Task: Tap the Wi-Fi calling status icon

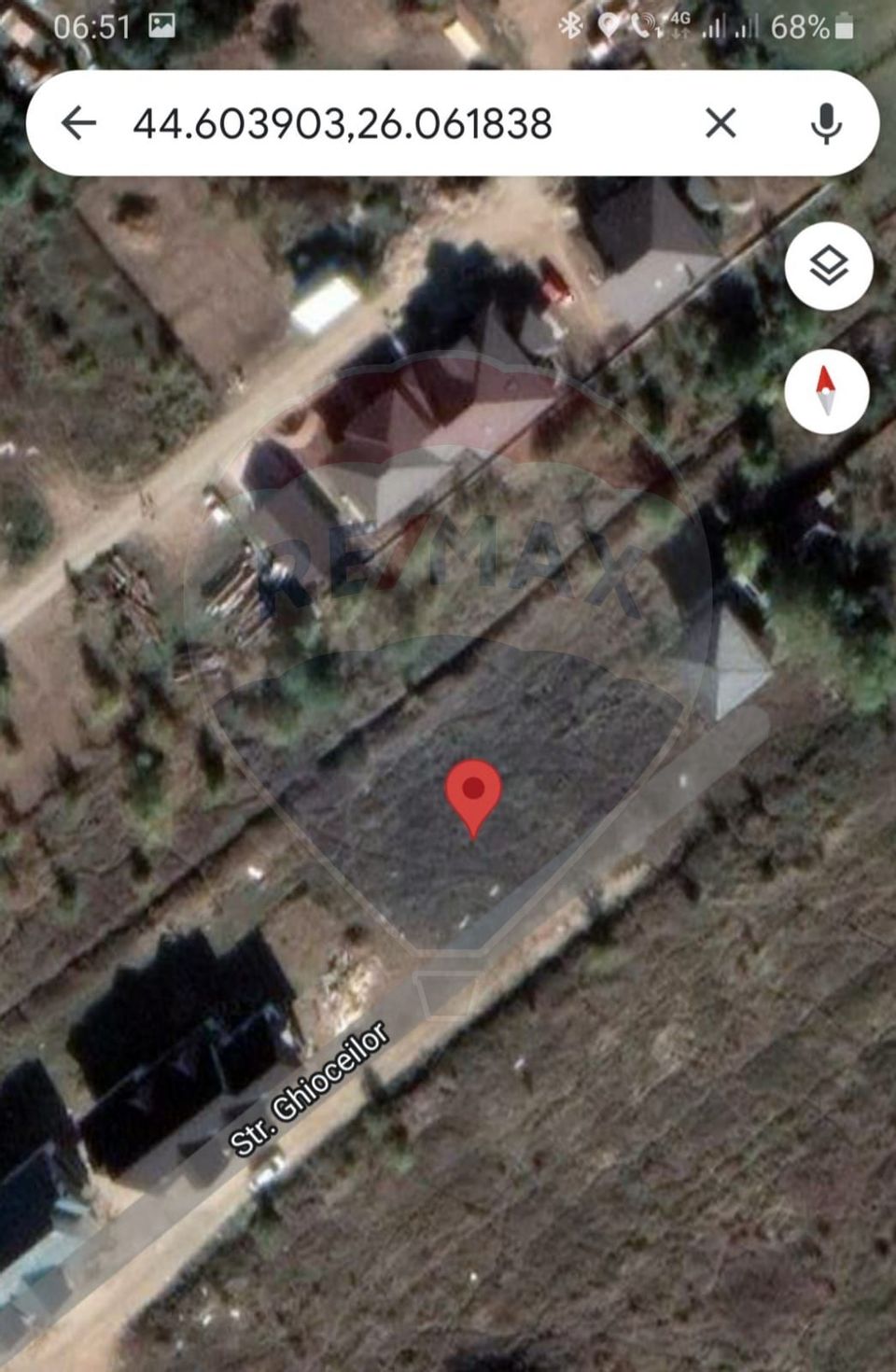Action: click(642, 25)
